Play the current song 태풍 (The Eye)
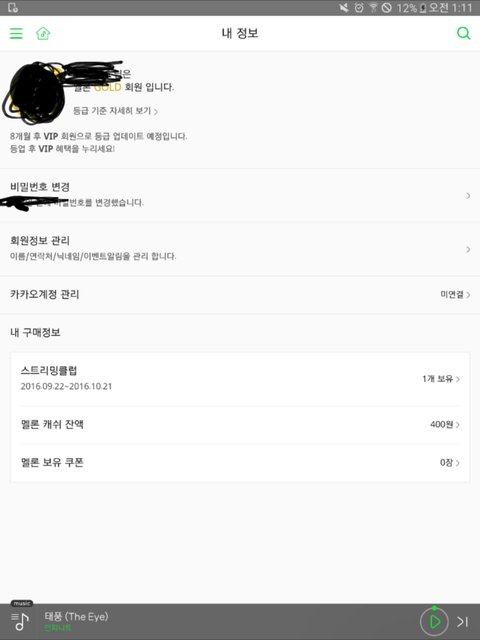480x640 pixels. point(434,622)
